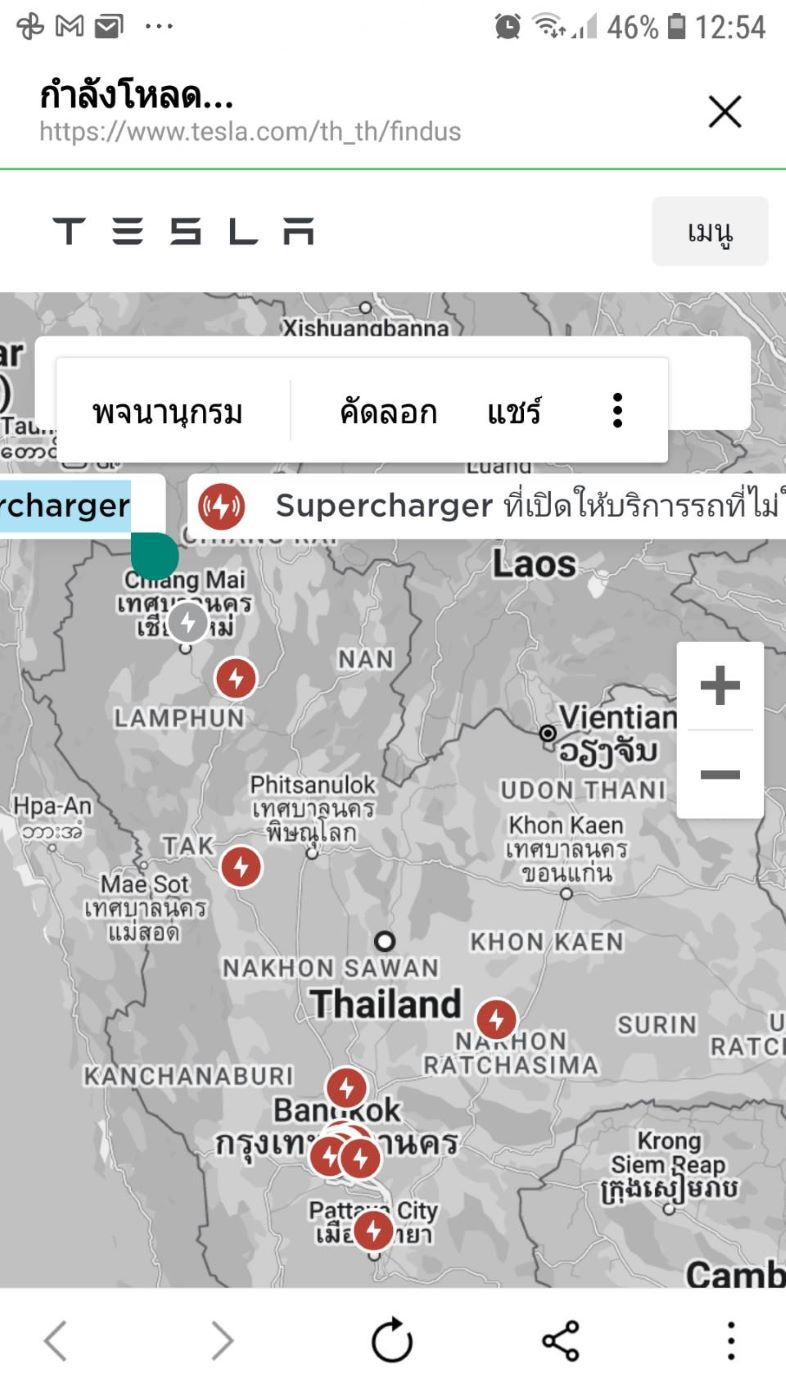Go forward to the next page
The image size is (786, 1397).
(x=222, y=1341)
